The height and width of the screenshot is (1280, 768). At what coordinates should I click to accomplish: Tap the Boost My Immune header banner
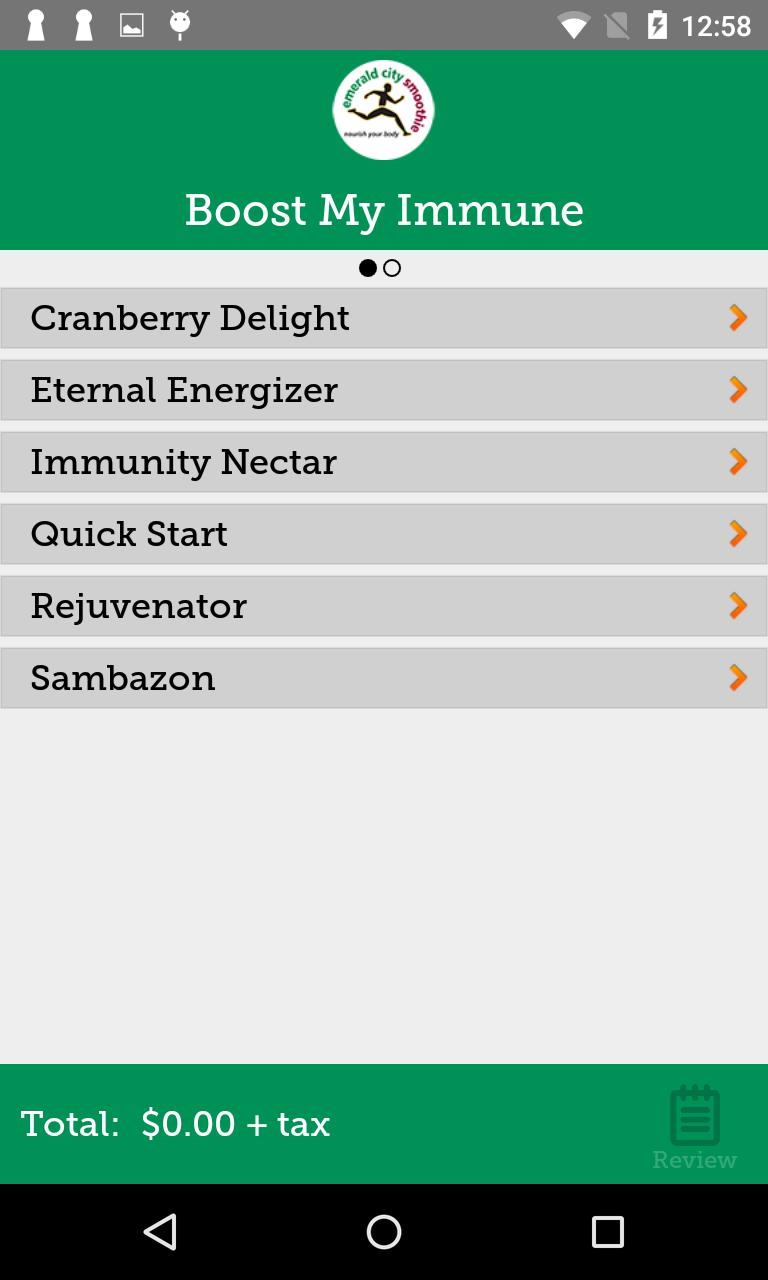coord(384,209)
